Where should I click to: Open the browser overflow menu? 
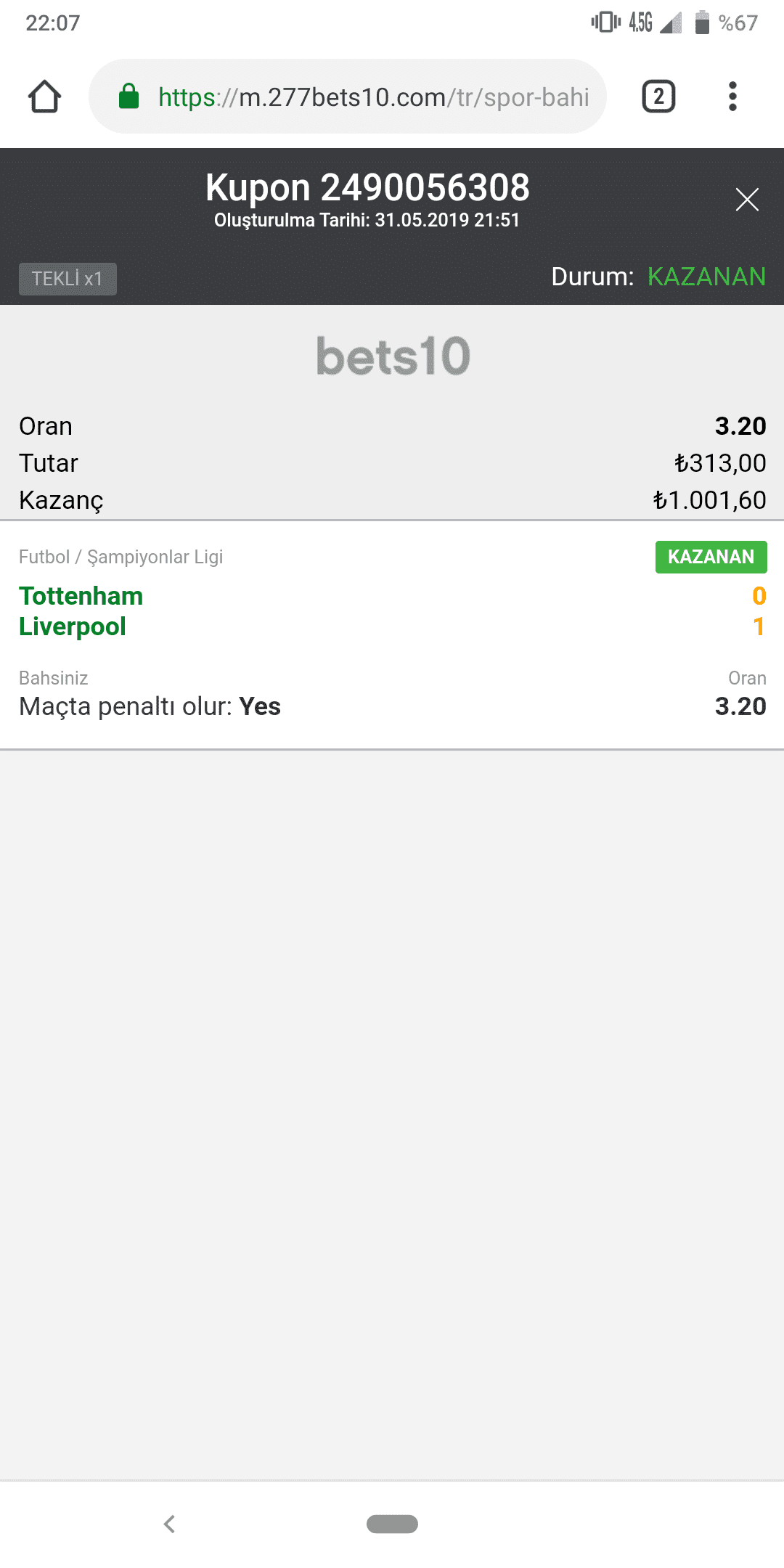732,97
